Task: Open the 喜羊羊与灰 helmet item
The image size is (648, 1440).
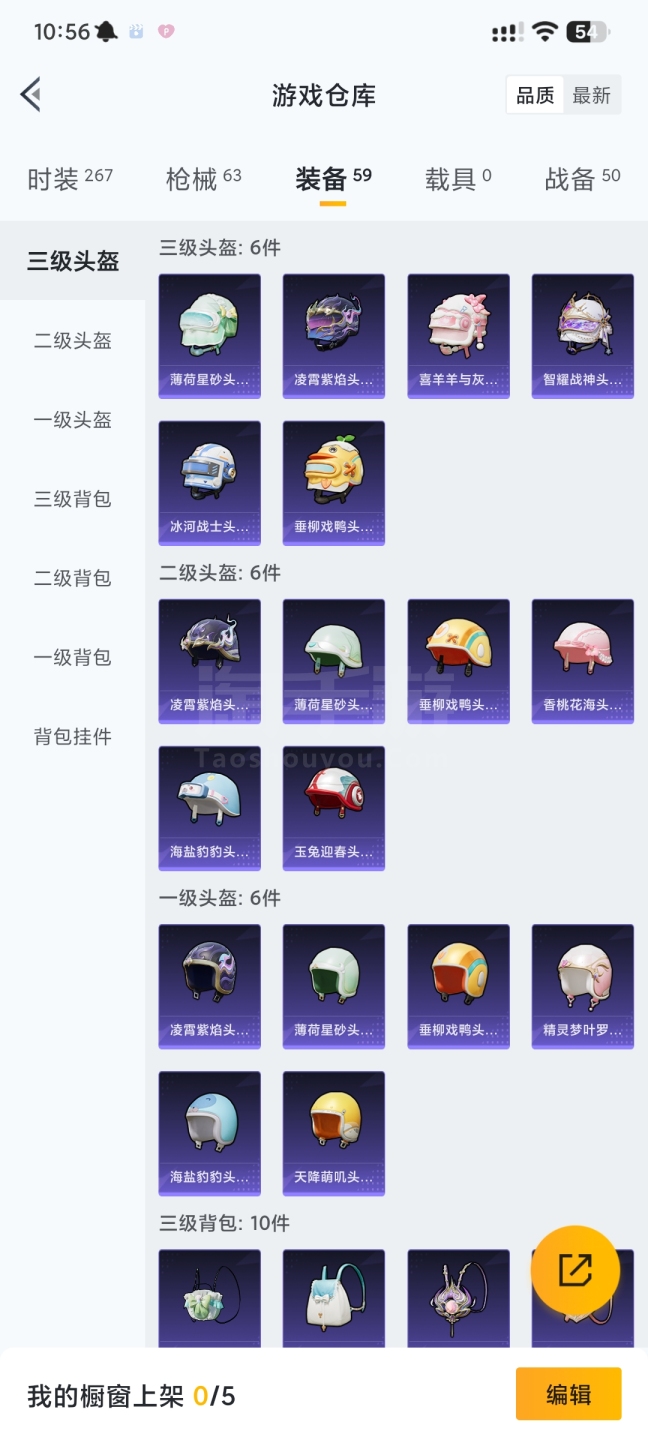Action: point(458,336)
